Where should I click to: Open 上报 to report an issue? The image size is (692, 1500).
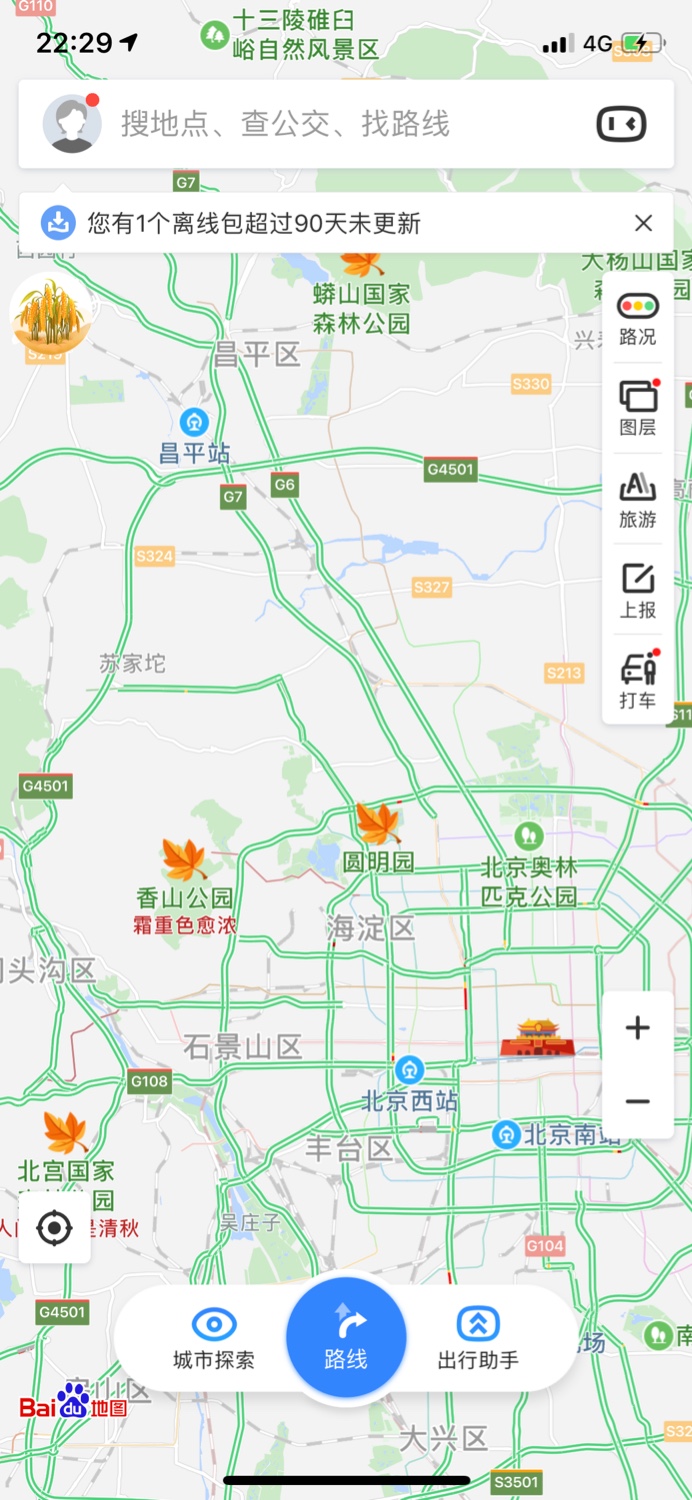(x=637, y=590)
